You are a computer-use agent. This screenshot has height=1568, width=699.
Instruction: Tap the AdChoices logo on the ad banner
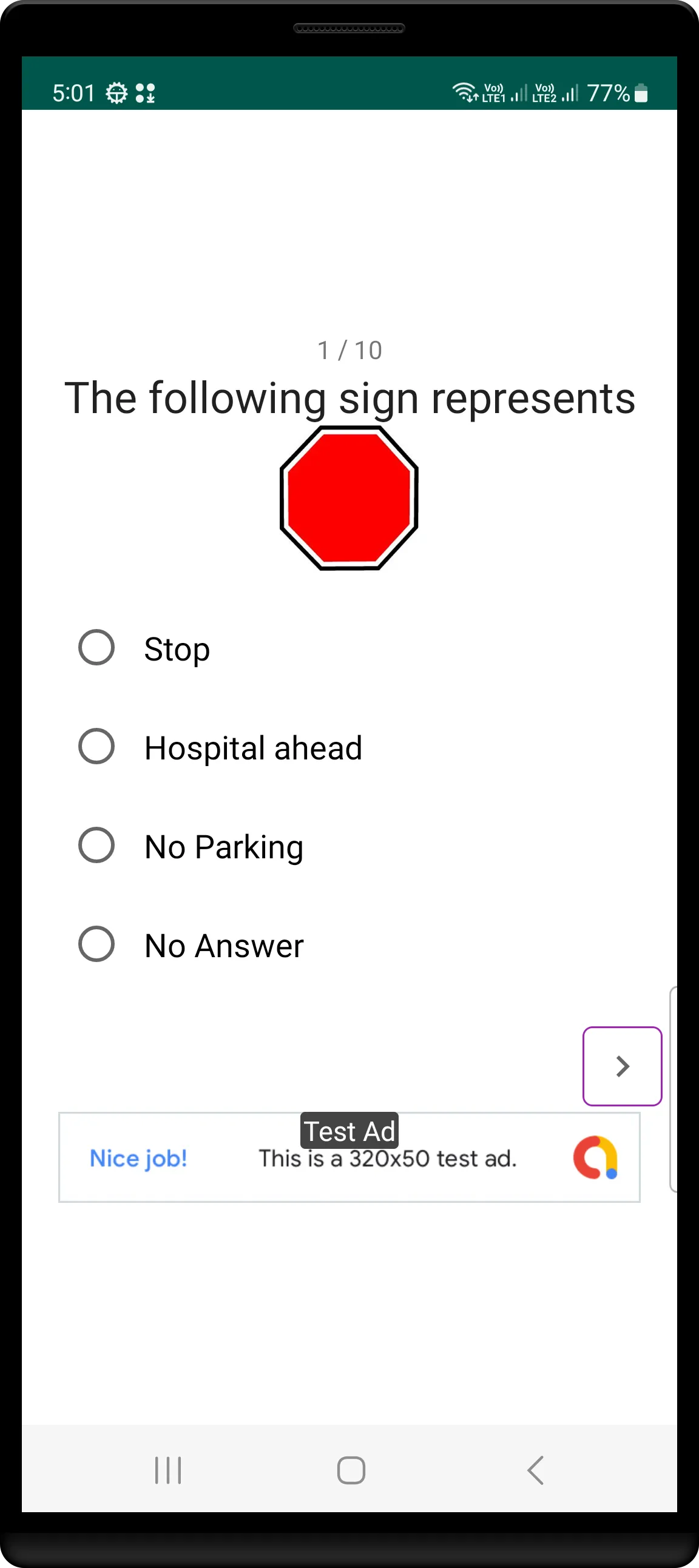595,1157
